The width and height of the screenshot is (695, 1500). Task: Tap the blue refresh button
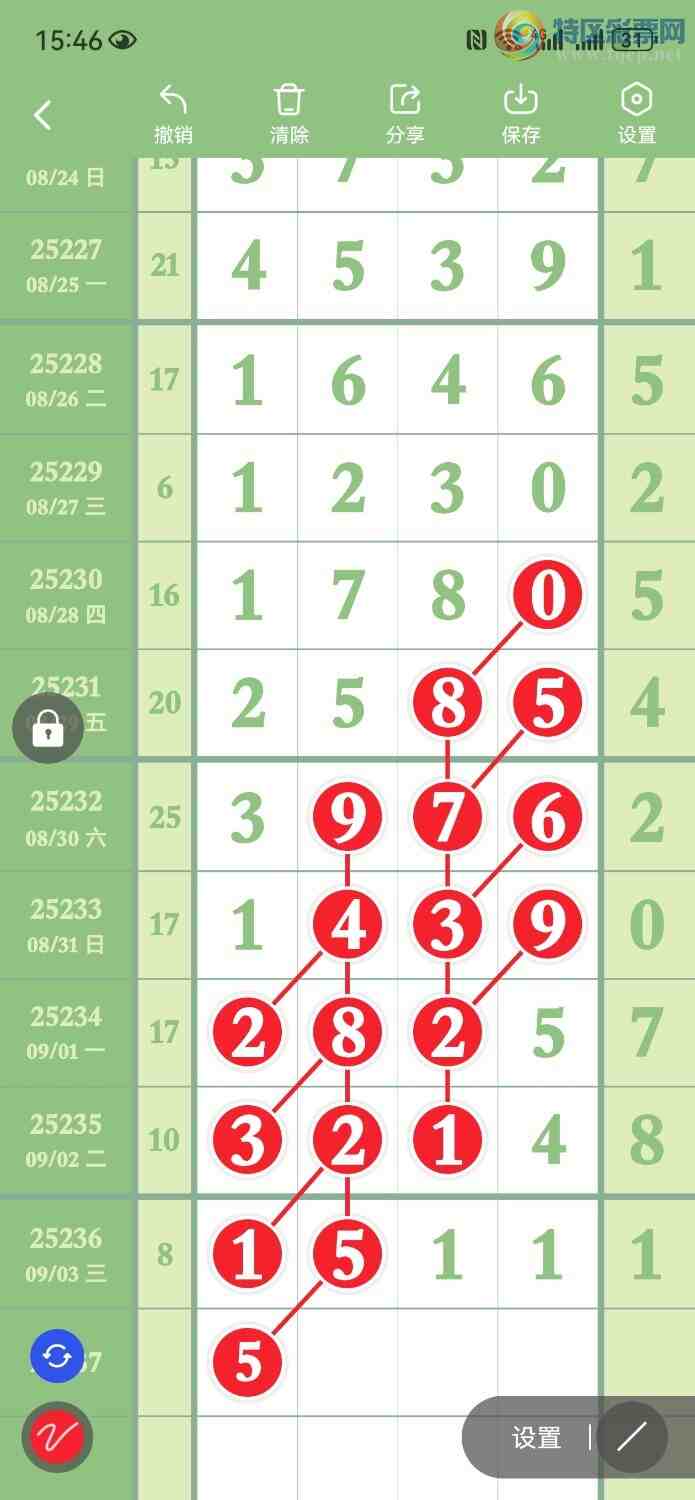tap(57, 1356)
